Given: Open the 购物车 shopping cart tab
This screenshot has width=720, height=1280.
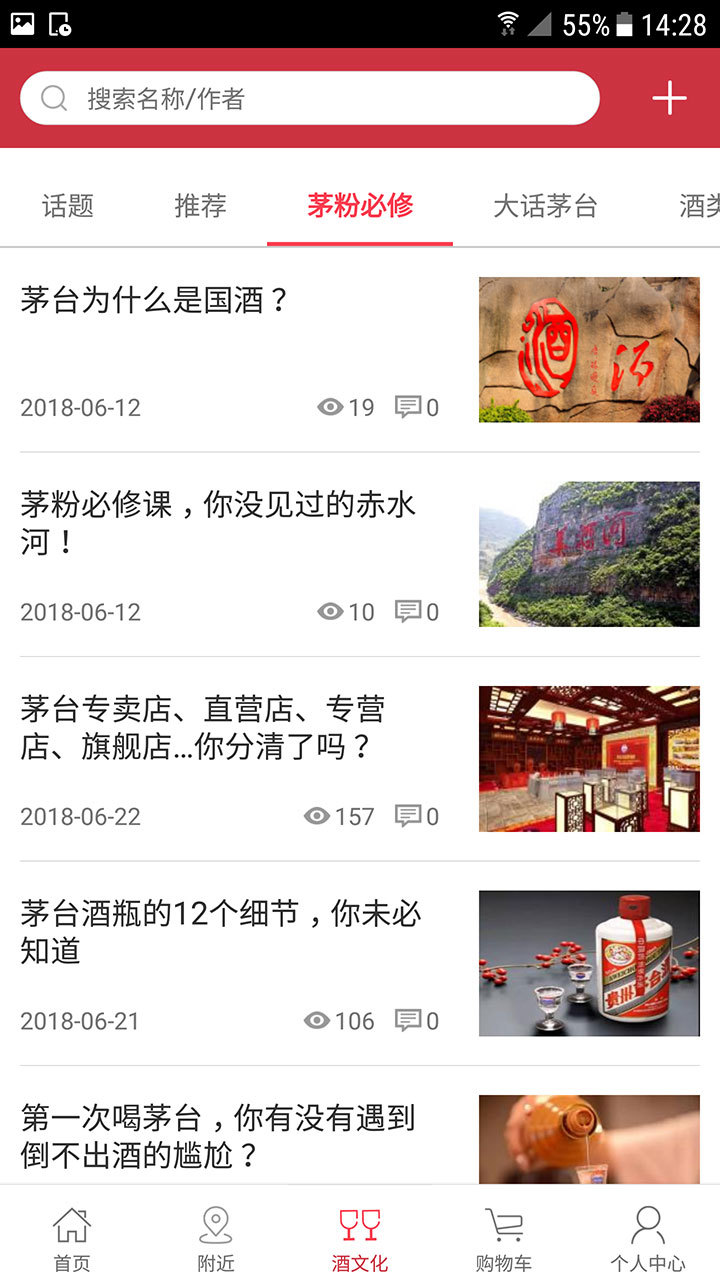Looking at the screenshot, I should pyautogui.click(x=504, y=1238).
